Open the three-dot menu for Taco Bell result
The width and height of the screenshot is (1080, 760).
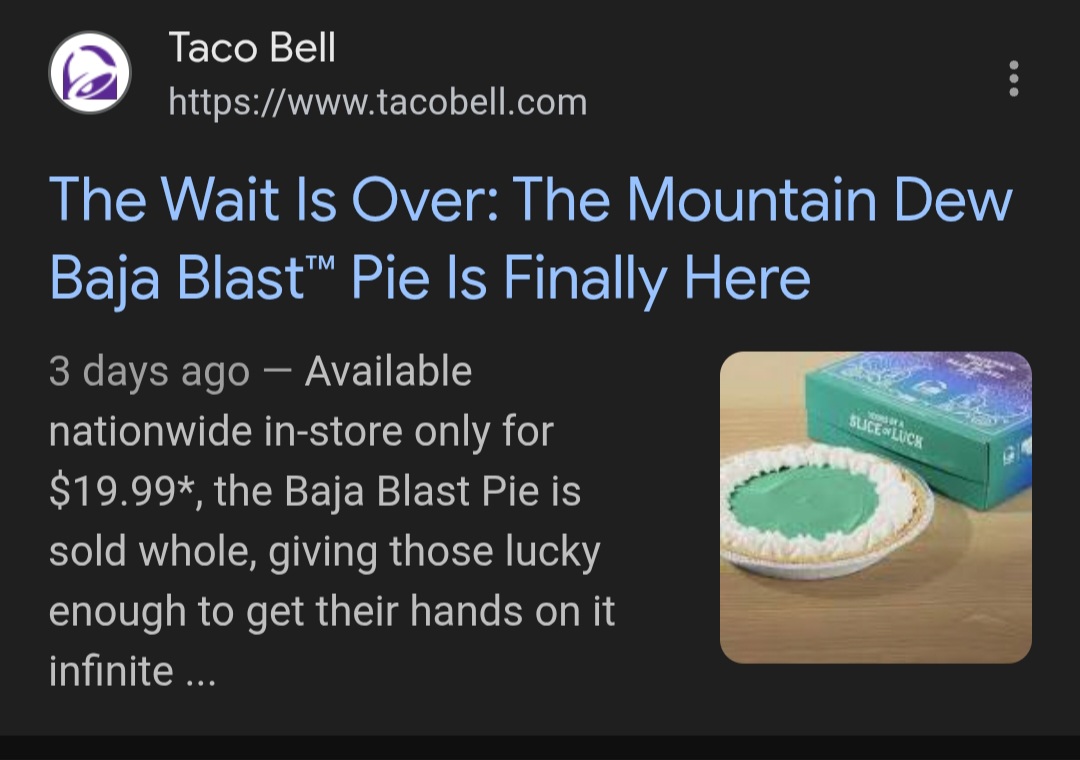tap(1013, 78)
